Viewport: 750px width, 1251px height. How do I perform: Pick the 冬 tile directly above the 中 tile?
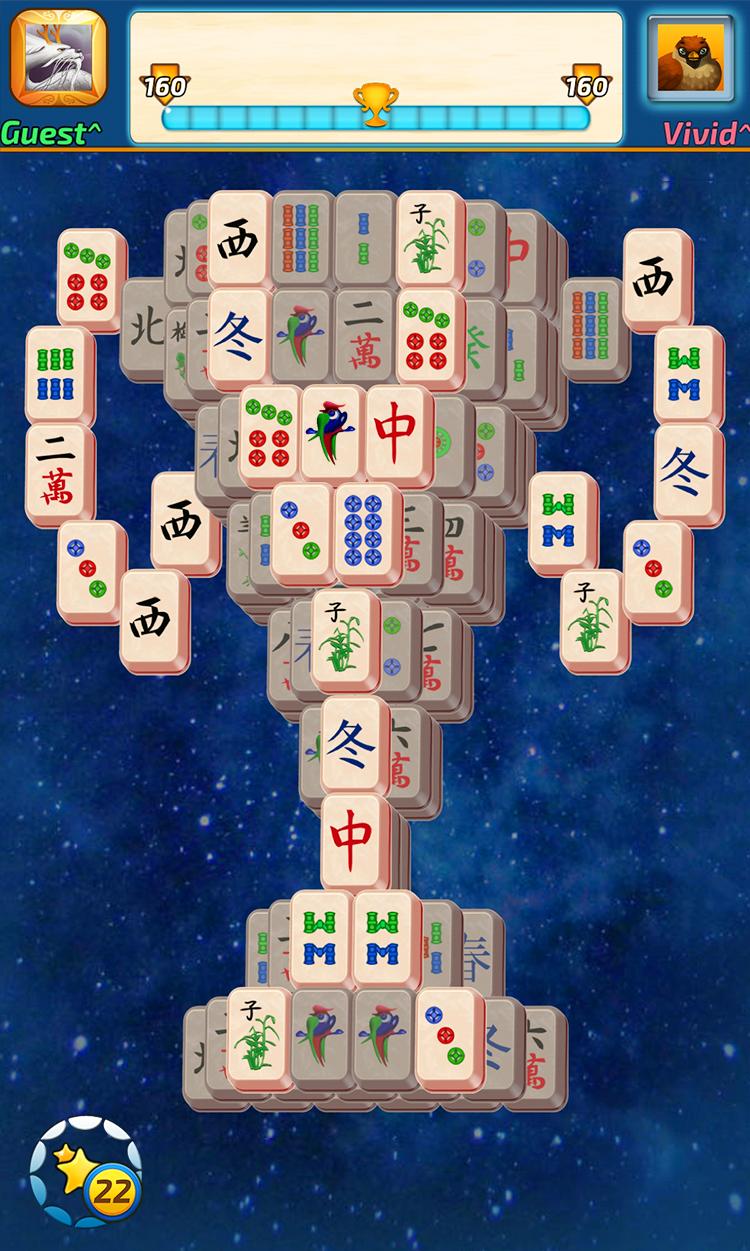[x=353, y=744]
